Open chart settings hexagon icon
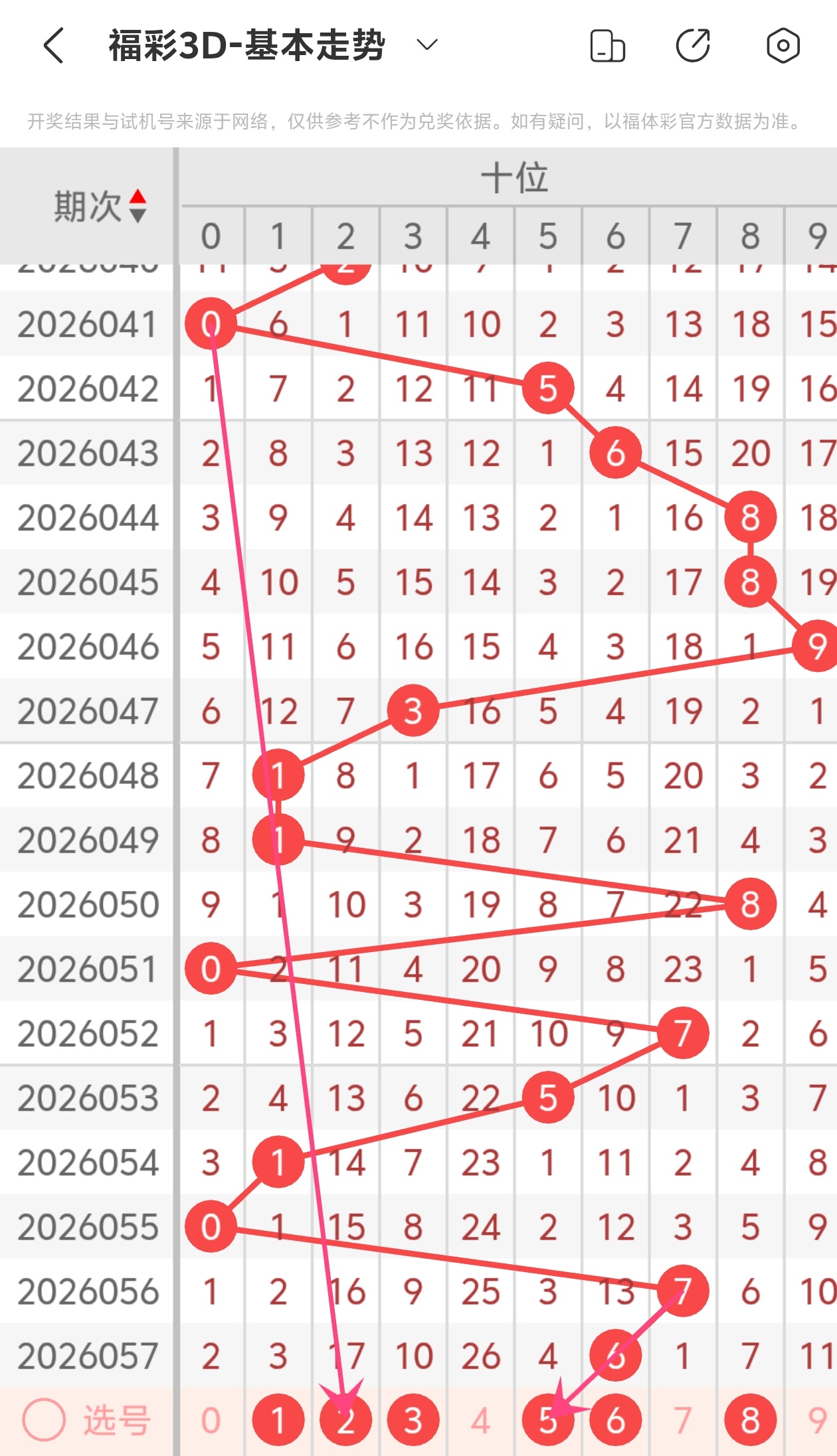The width and height of the screenshot is (837, 1456). click(x=783, y=46)
